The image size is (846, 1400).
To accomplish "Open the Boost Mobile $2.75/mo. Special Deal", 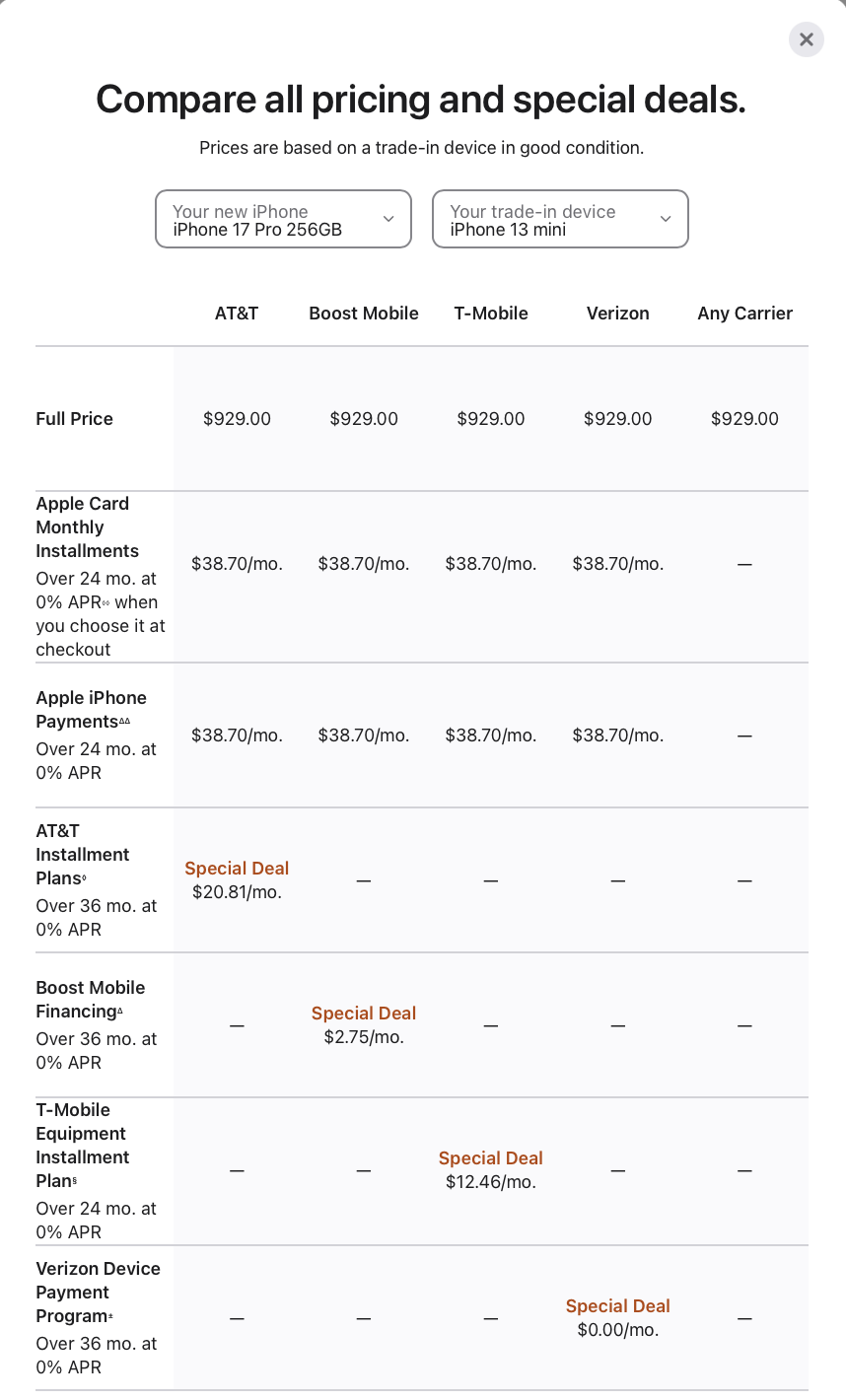I will coord(364,1013).
